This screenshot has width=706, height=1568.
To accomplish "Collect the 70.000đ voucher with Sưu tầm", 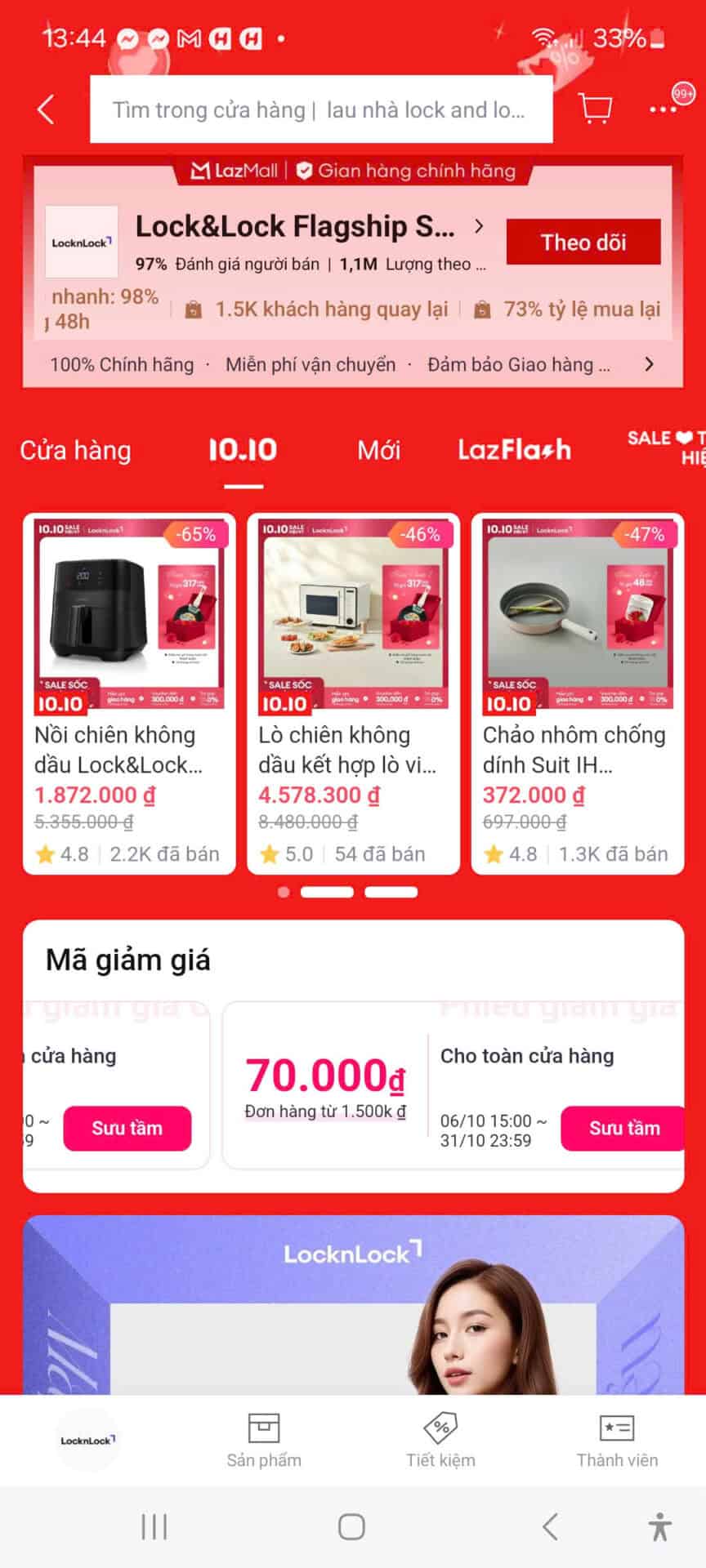I will tap(622, 1129).
